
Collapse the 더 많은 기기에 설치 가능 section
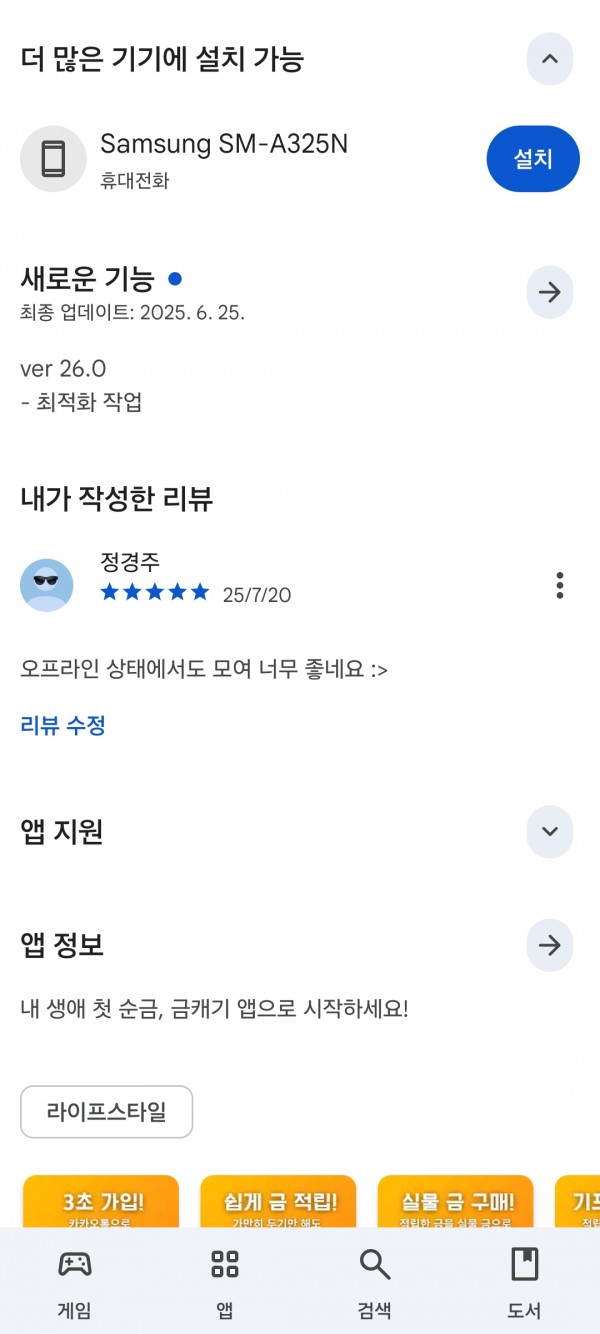pos(550,58)
